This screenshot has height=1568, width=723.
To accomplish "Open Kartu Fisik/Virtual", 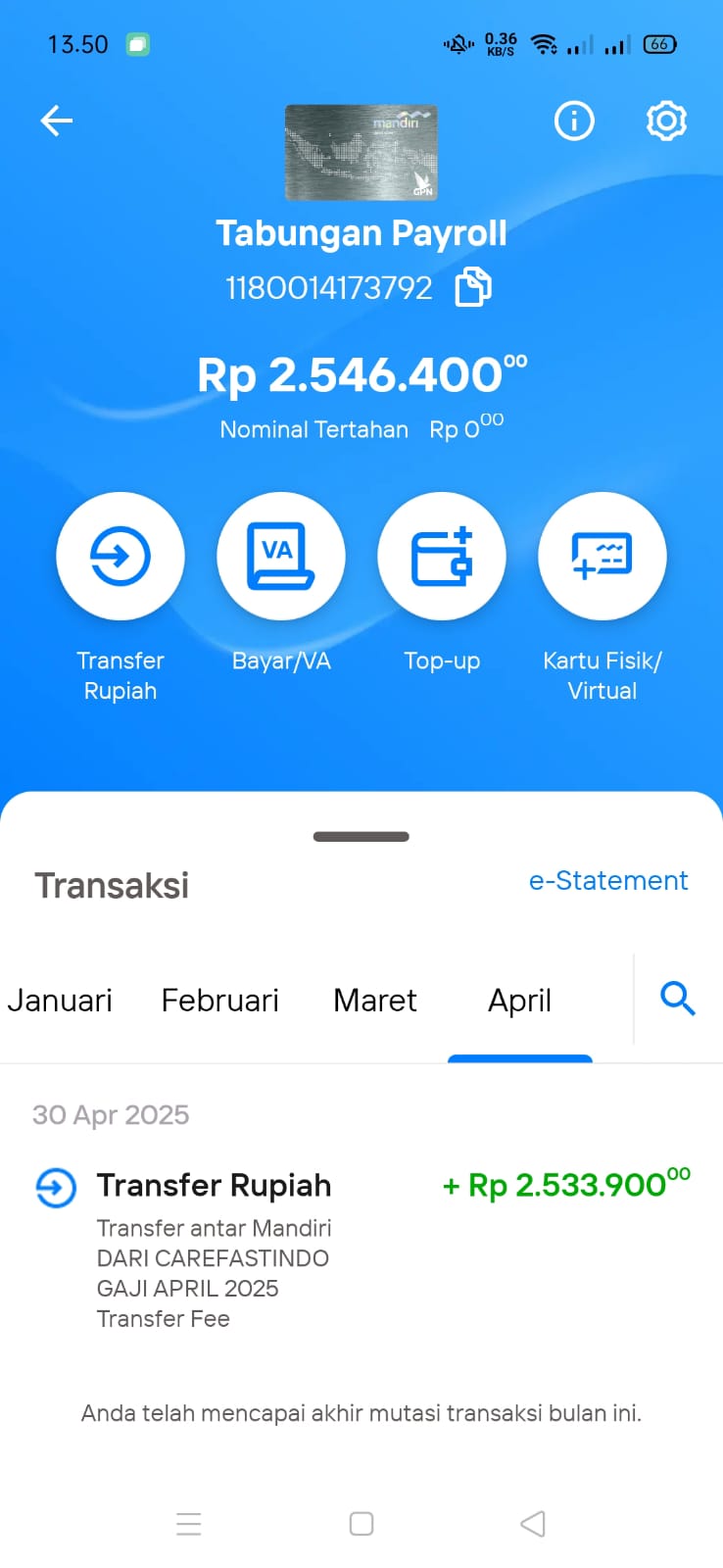I will tap(602, 556).
